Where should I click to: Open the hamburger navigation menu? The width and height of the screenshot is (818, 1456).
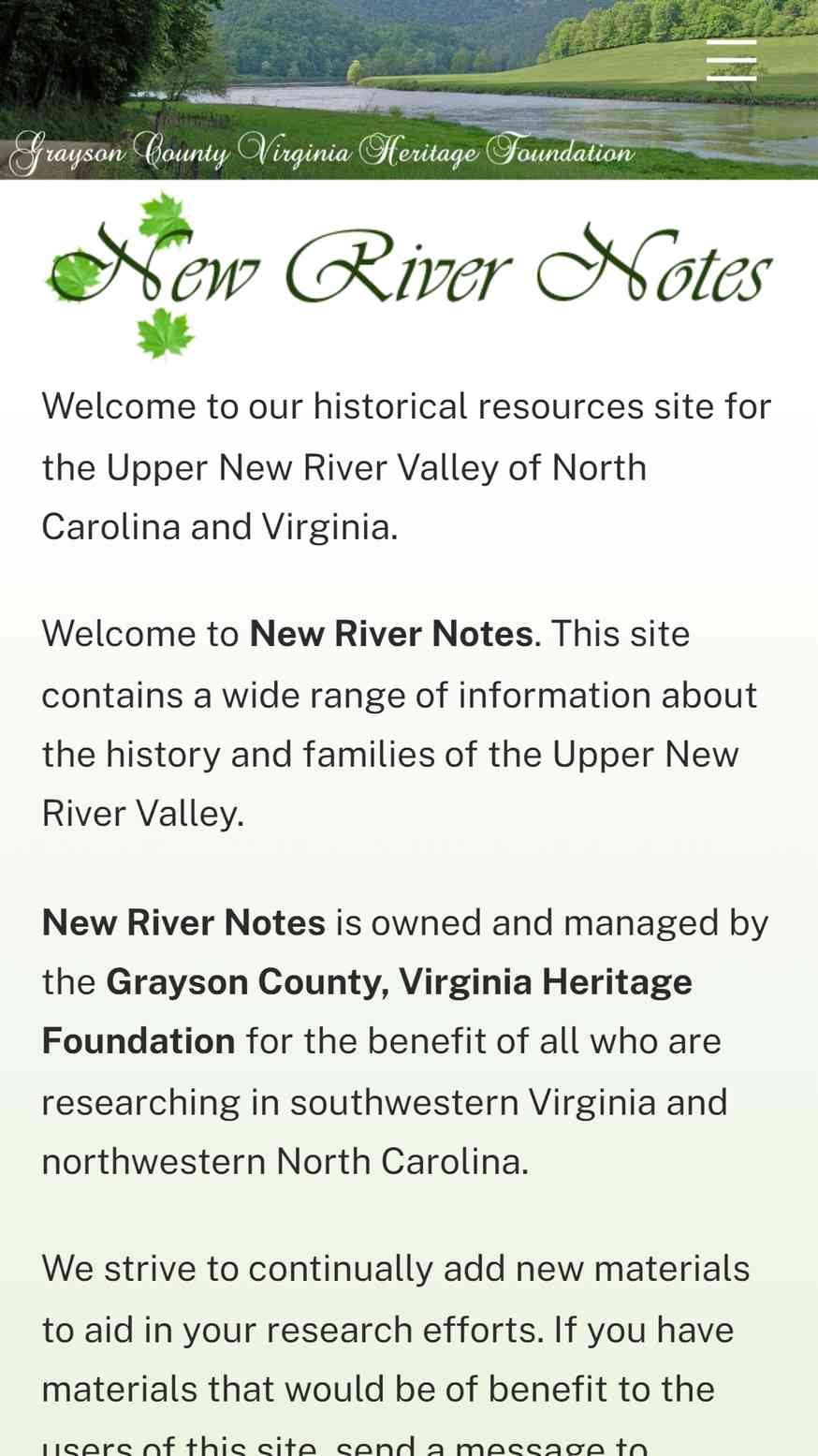pyautogui.click(x=731, y=60)
